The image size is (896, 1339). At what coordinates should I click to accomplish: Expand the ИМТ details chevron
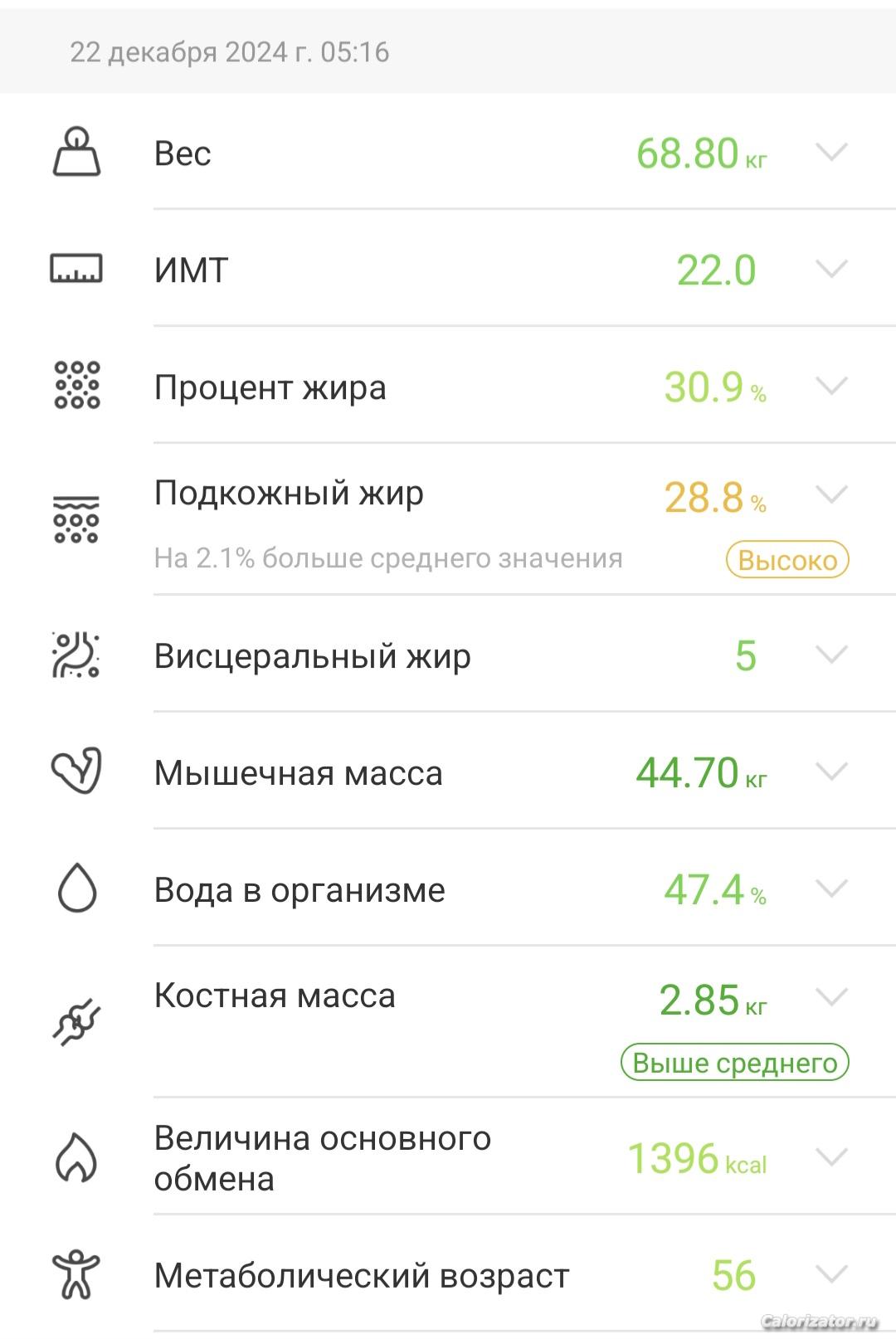[831, 270]
